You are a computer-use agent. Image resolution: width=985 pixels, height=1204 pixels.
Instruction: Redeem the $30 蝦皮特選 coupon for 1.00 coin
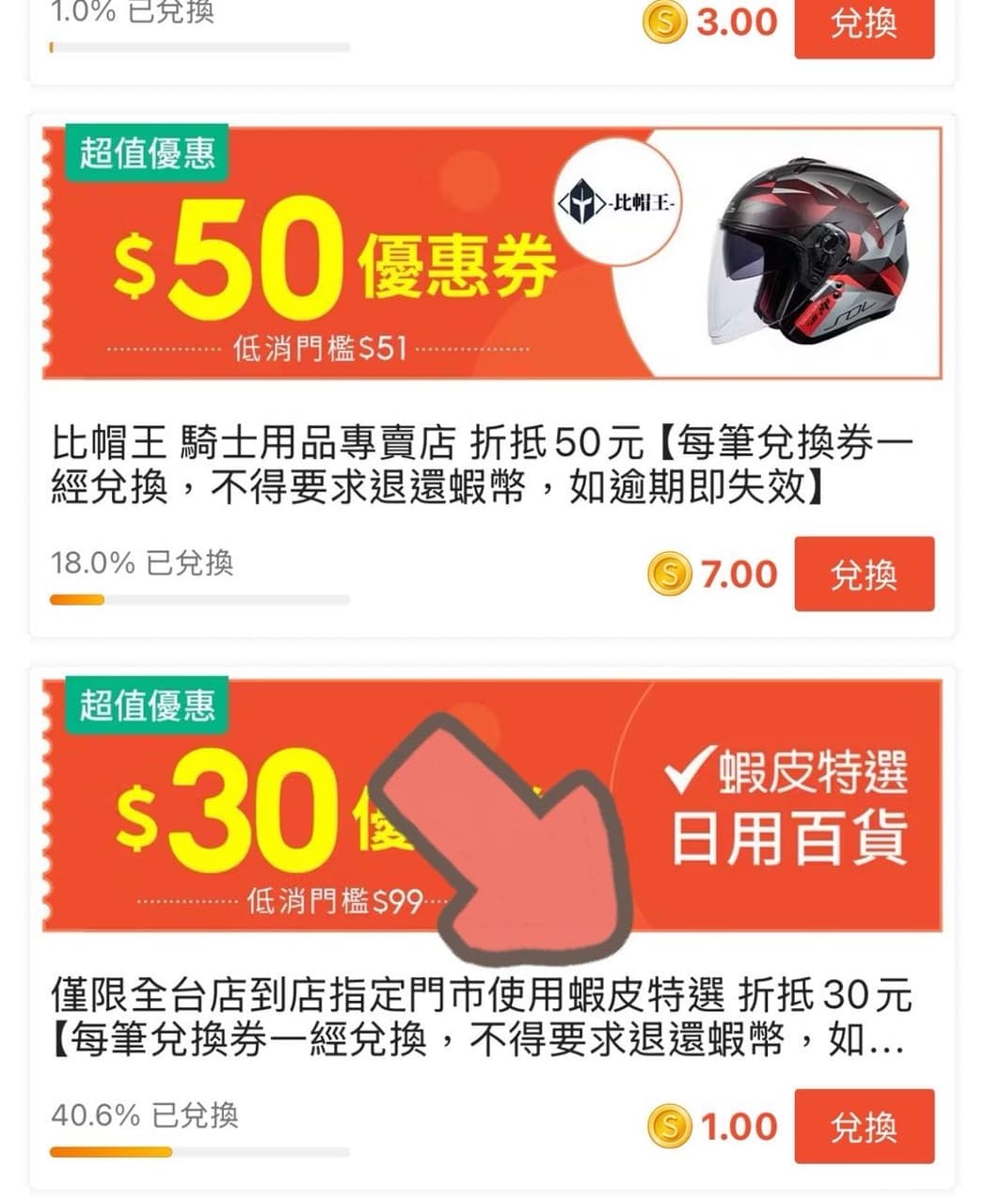click(864, 1126)
